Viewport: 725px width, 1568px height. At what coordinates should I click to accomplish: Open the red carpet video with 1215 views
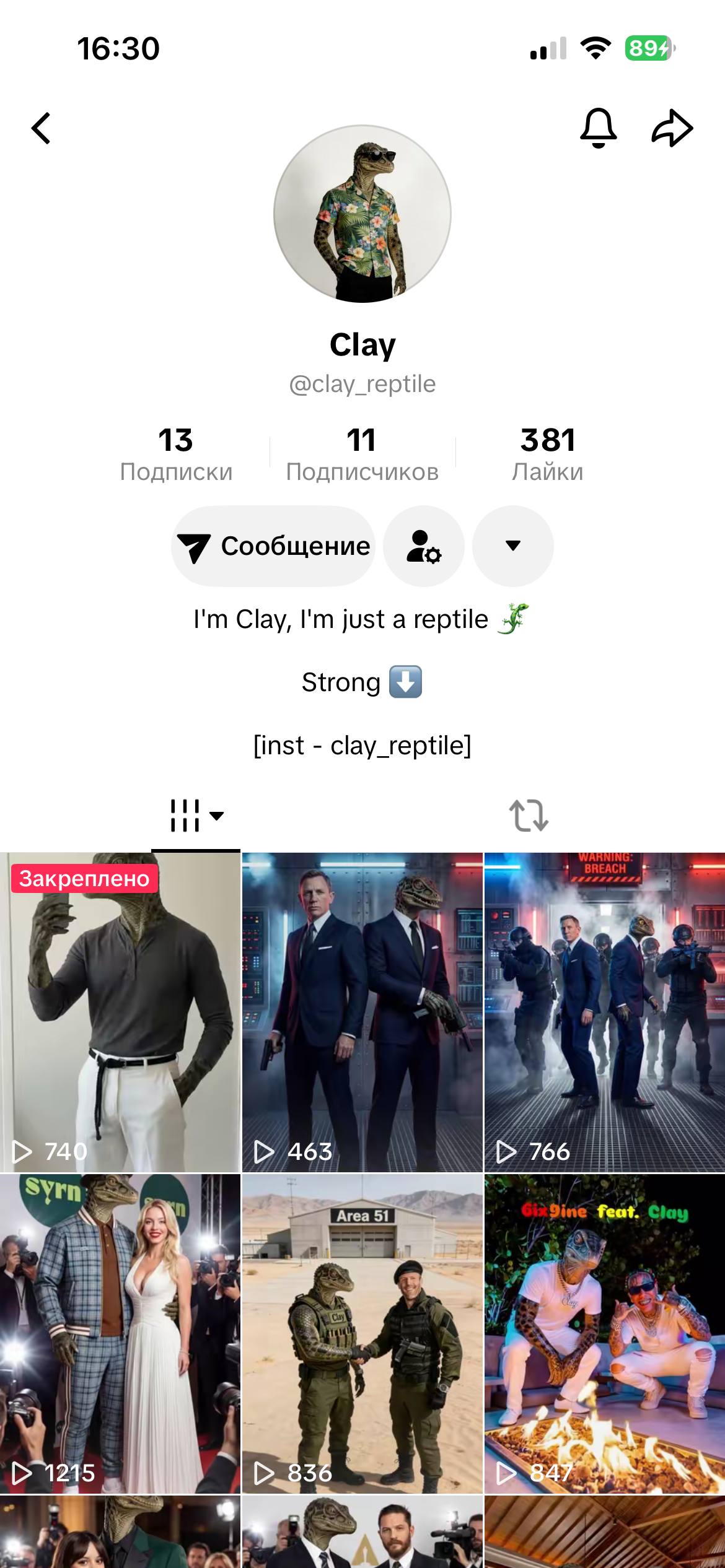pos(120,1333)
